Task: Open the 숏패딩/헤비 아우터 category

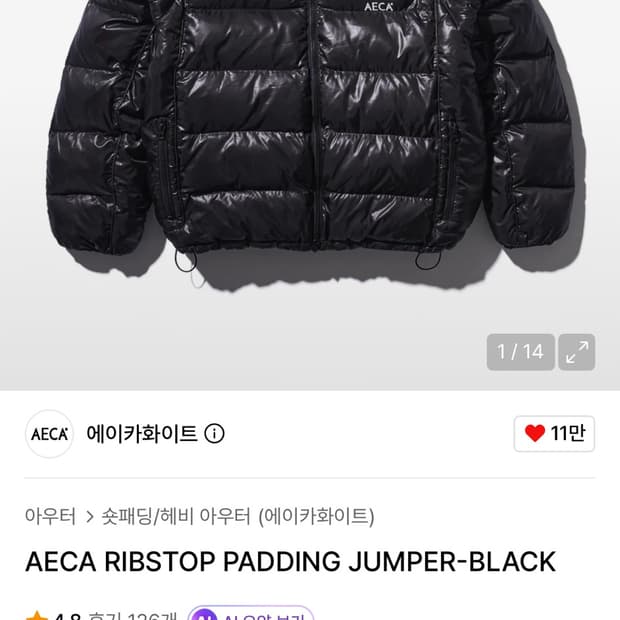Action: click(x=176, y=516)
